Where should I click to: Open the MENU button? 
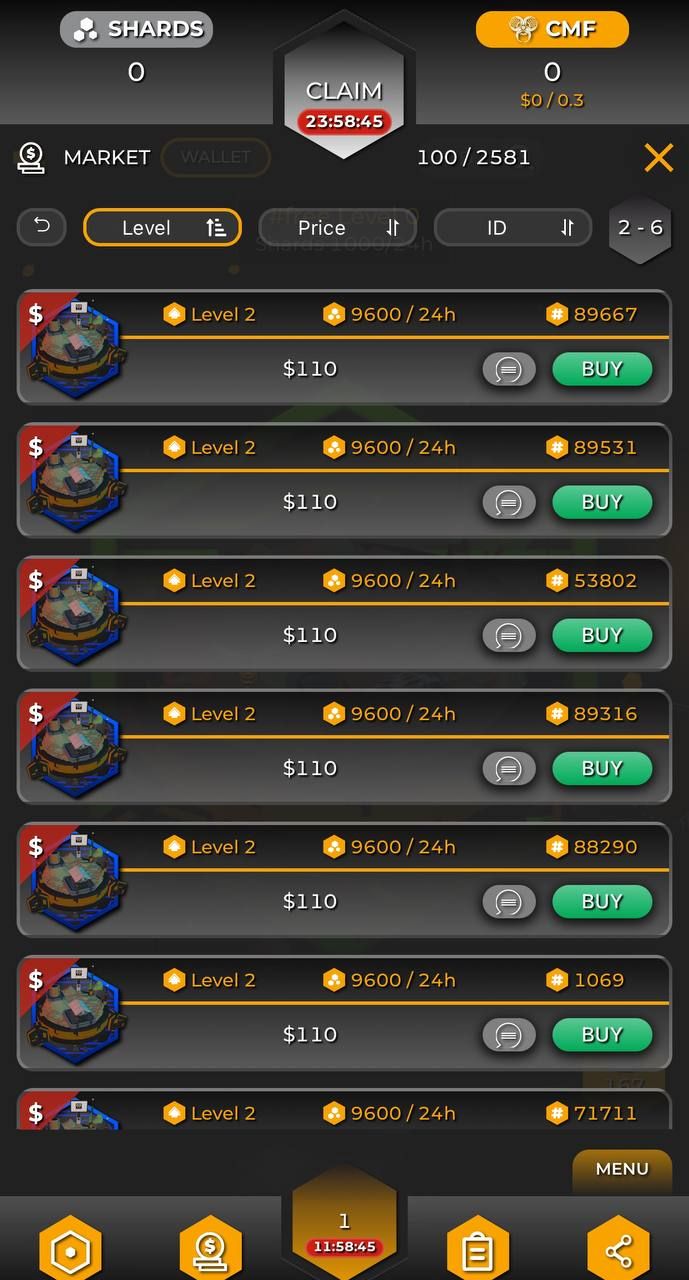click(621, 1169)
